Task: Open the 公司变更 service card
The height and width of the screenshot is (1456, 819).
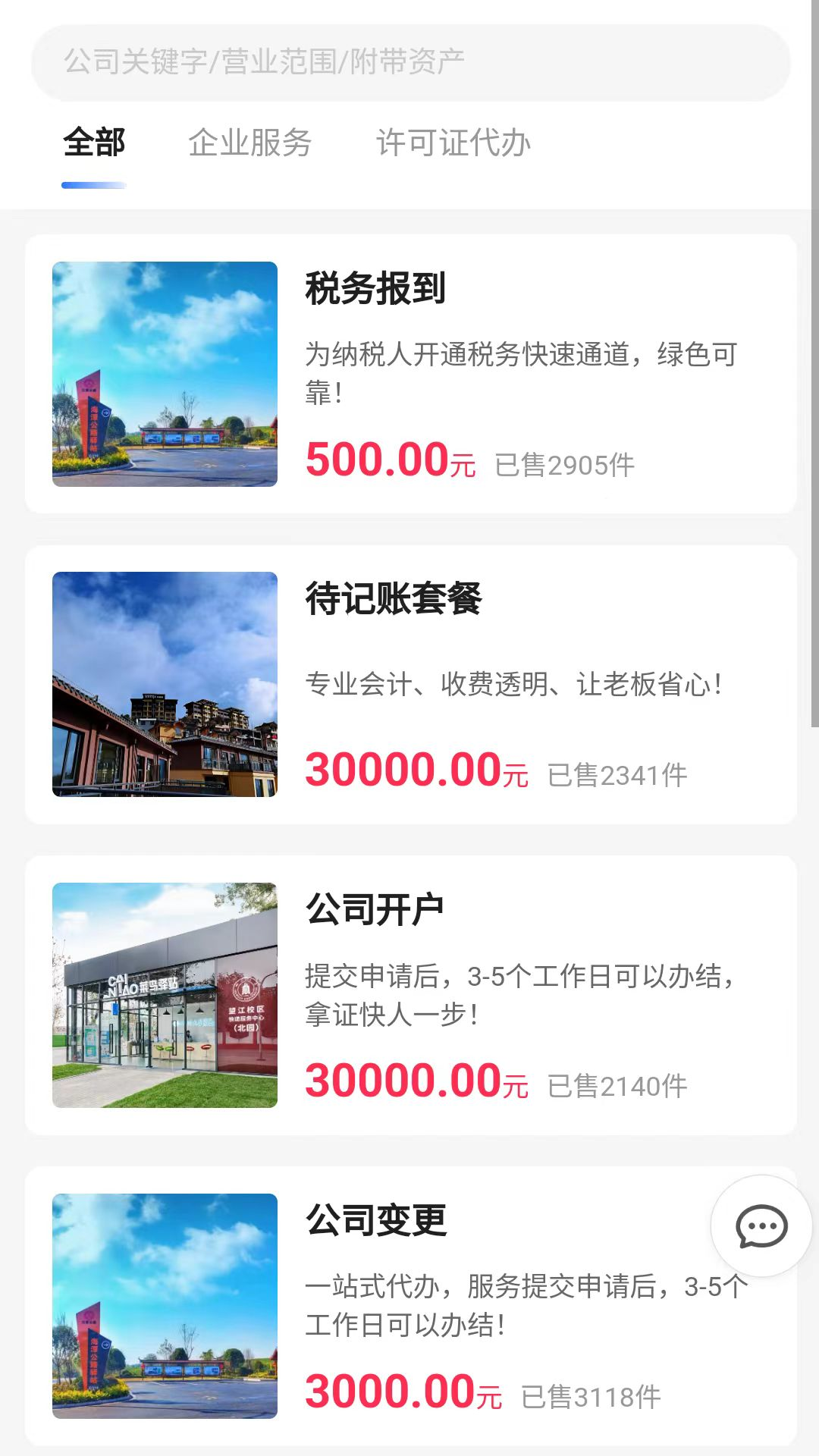Action: click(409, 1304)
